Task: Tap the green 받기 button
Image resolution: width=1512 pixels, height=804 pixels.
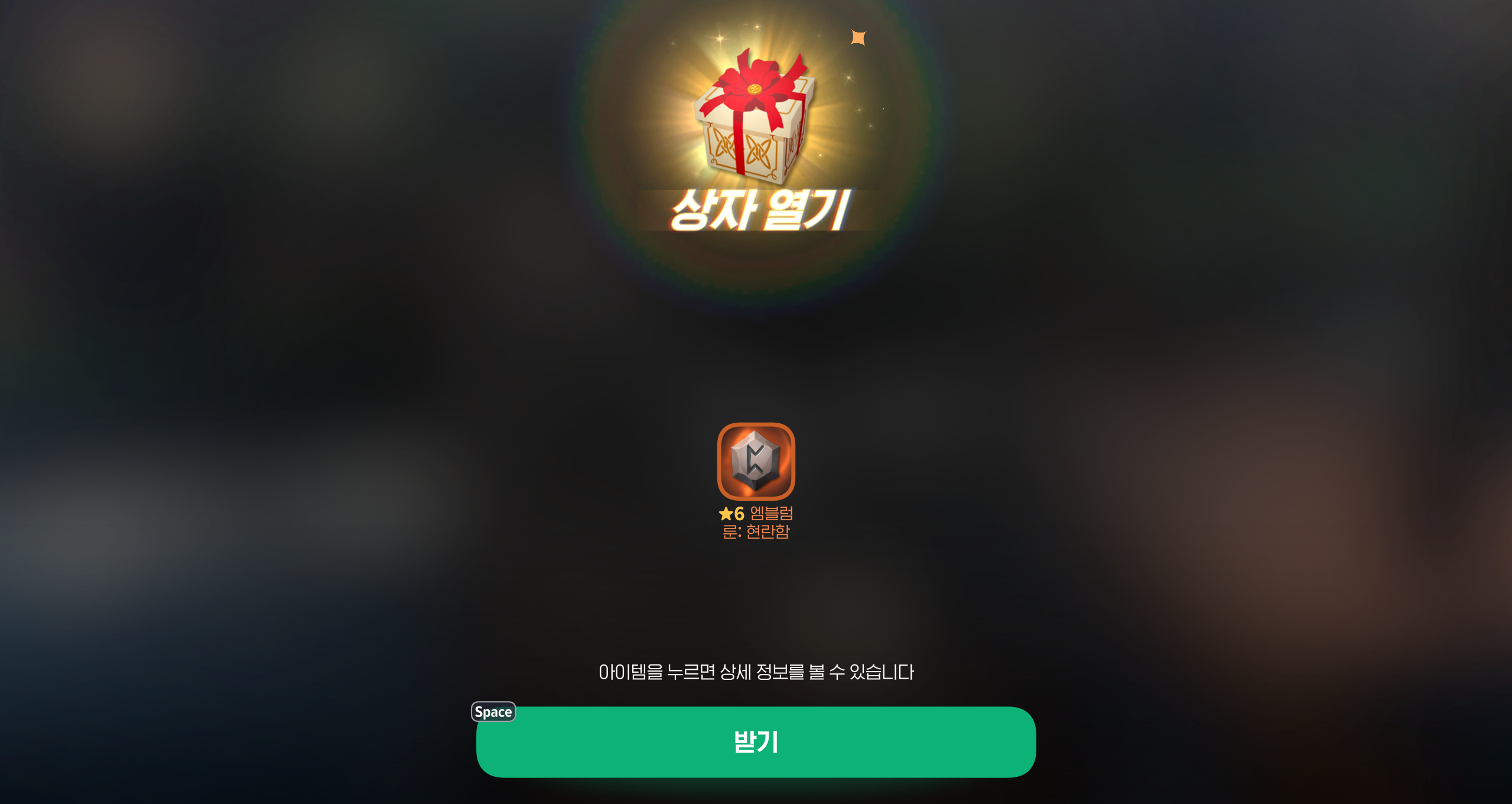Action: pyautogui.click(x=756, y=741)
